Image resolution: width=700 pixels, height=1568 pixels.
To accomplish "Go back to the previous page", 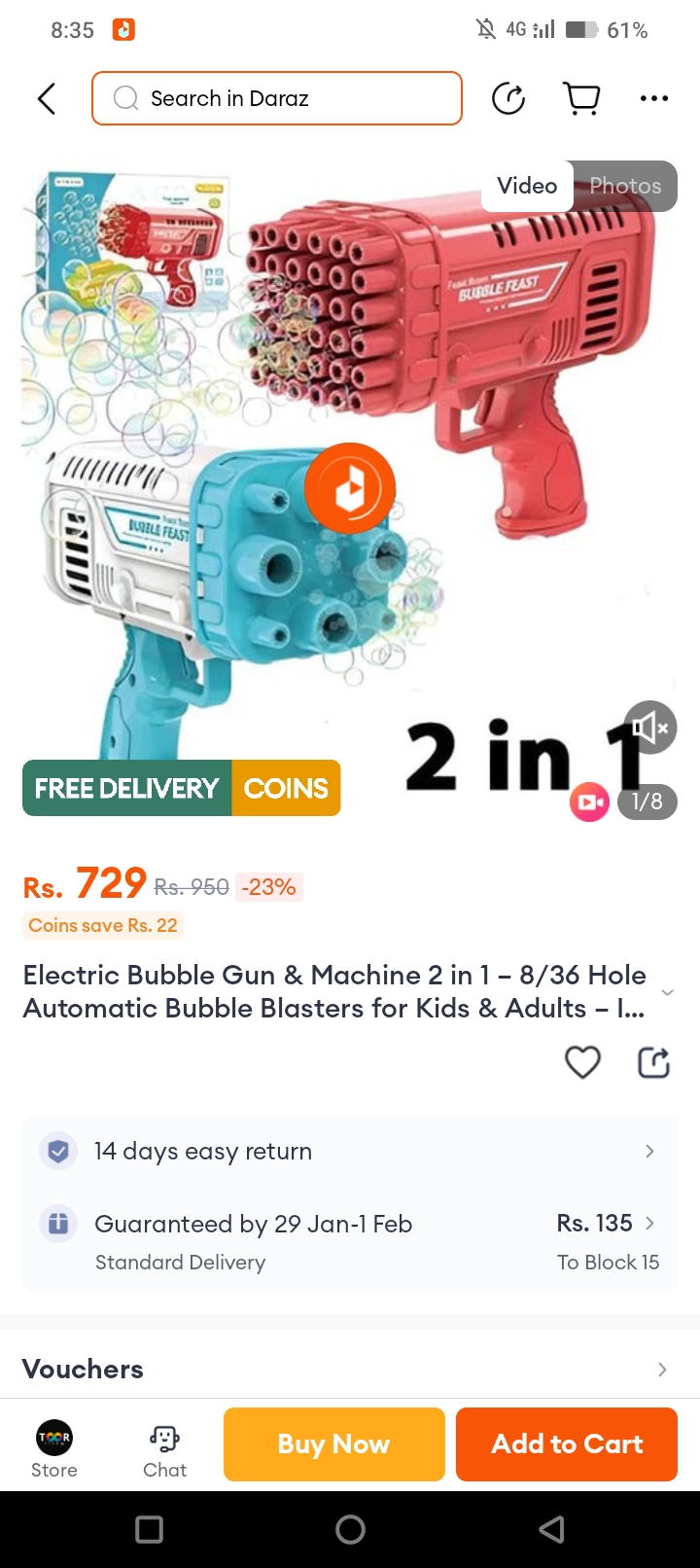I will coord(46,98).
